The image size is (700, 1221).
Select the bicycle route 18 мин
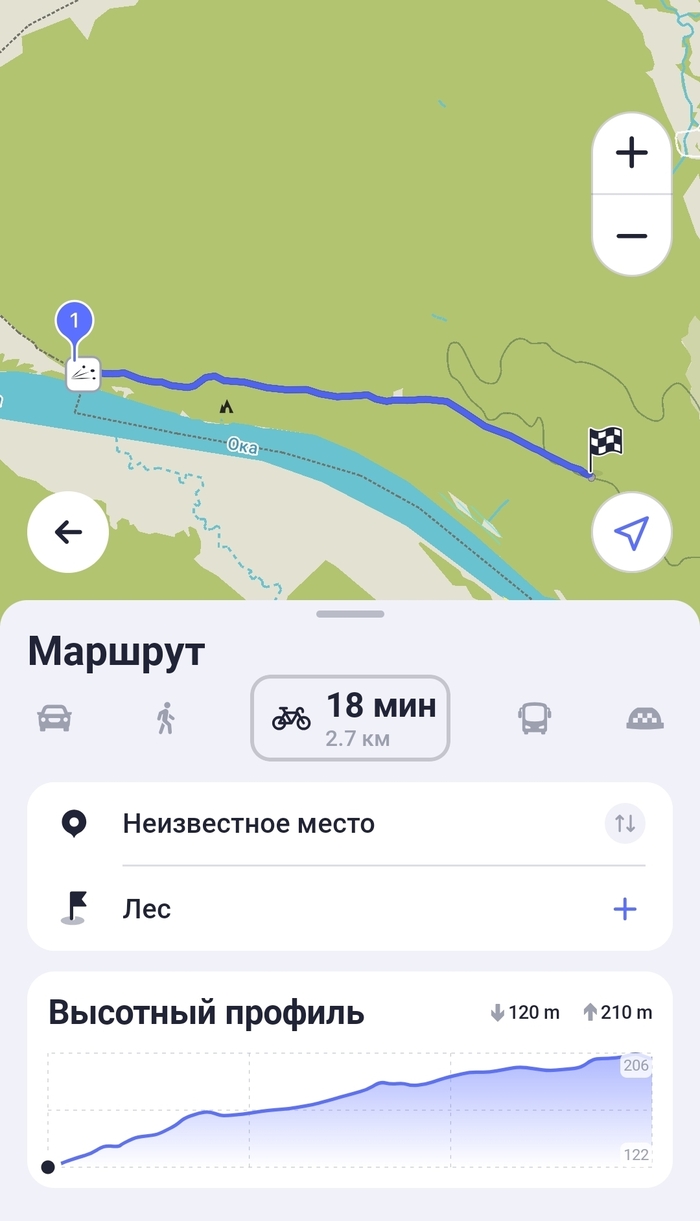tap(350, 718)
